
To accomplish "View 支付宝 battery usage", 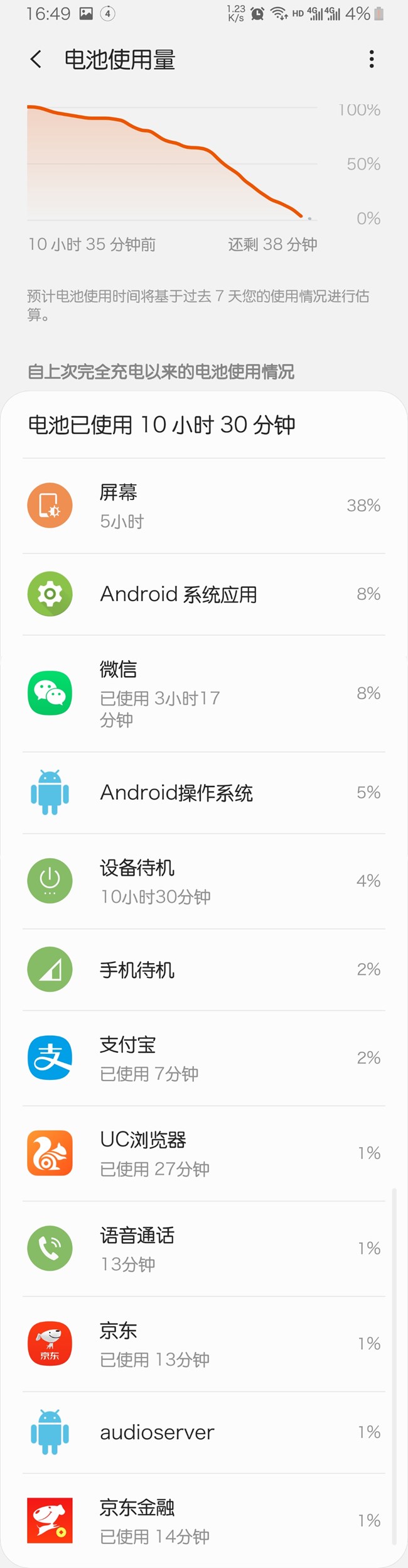I will 203,1059.
